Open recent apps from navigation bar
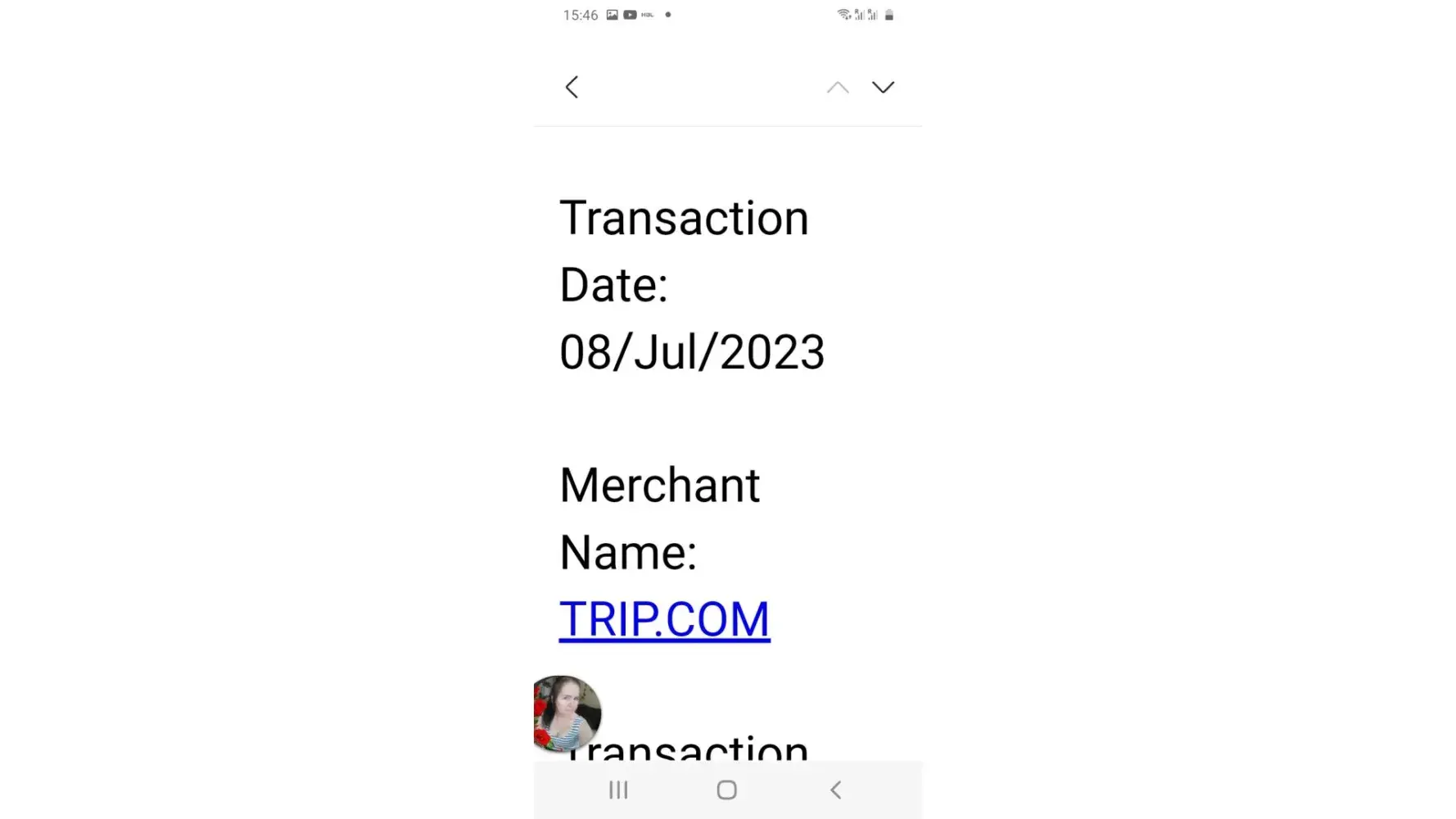This screenshot has height=819, width=1456. [x=618, y=790]
